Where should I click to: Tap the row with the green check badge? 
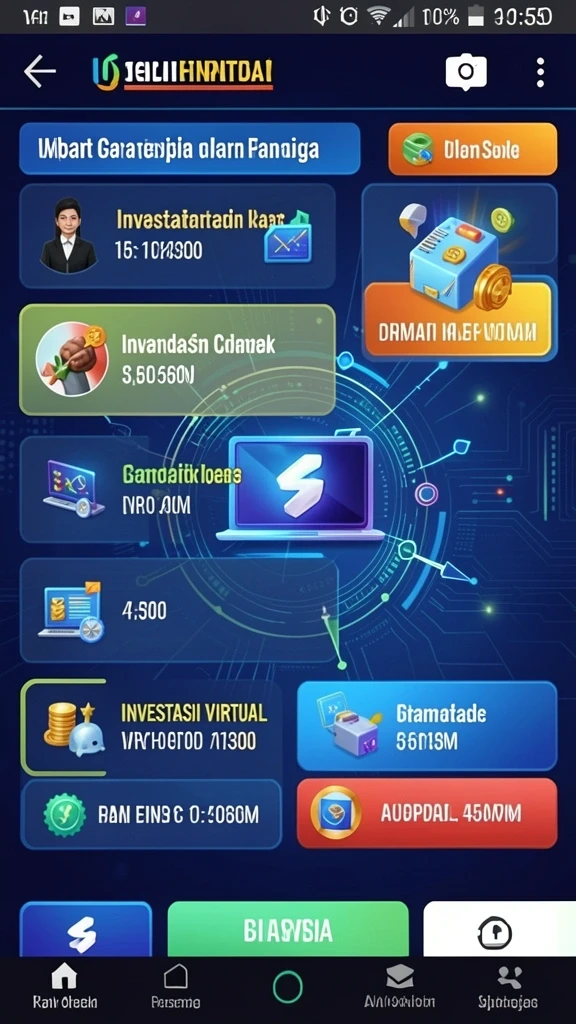152,814
